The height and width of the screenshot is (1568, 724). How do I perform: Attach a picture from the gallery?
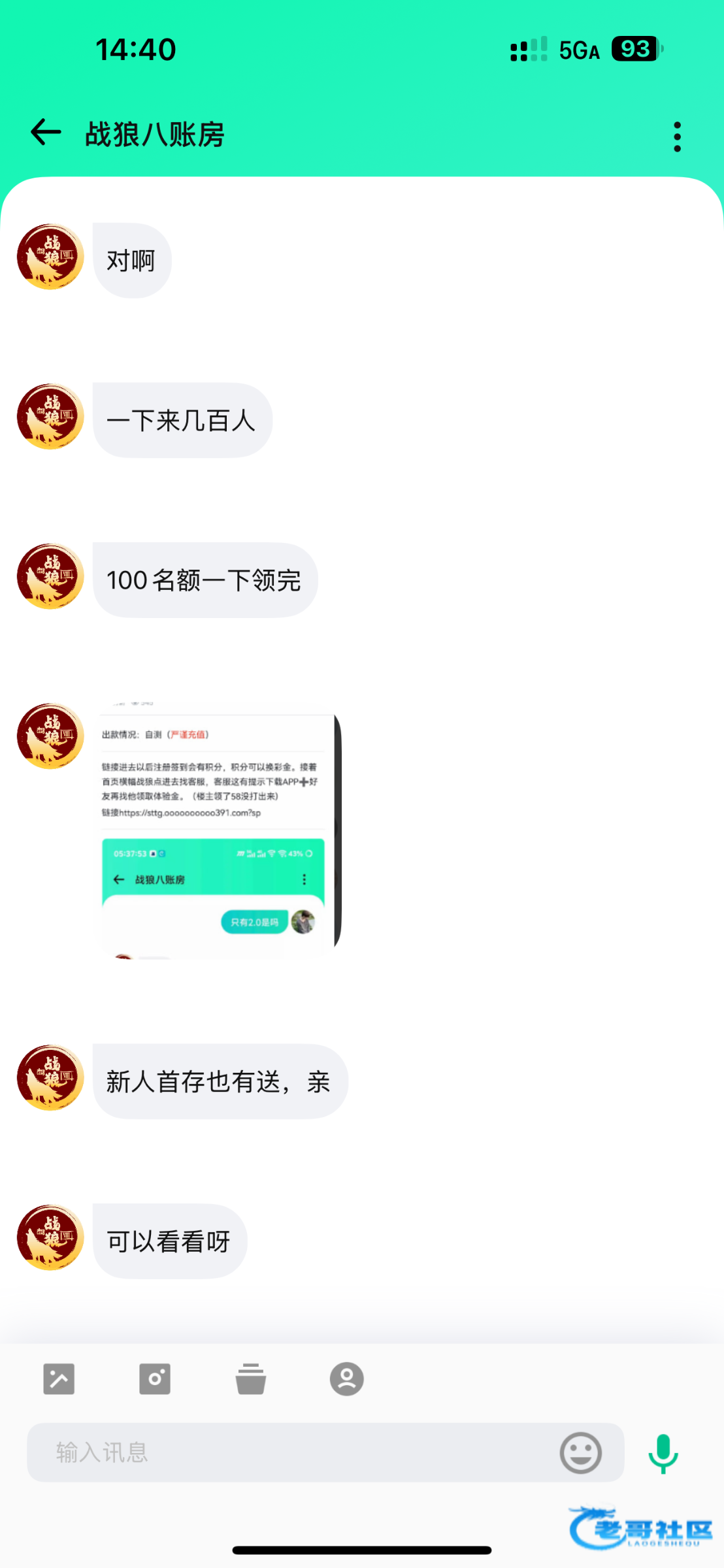click(x=59, y=1379)
